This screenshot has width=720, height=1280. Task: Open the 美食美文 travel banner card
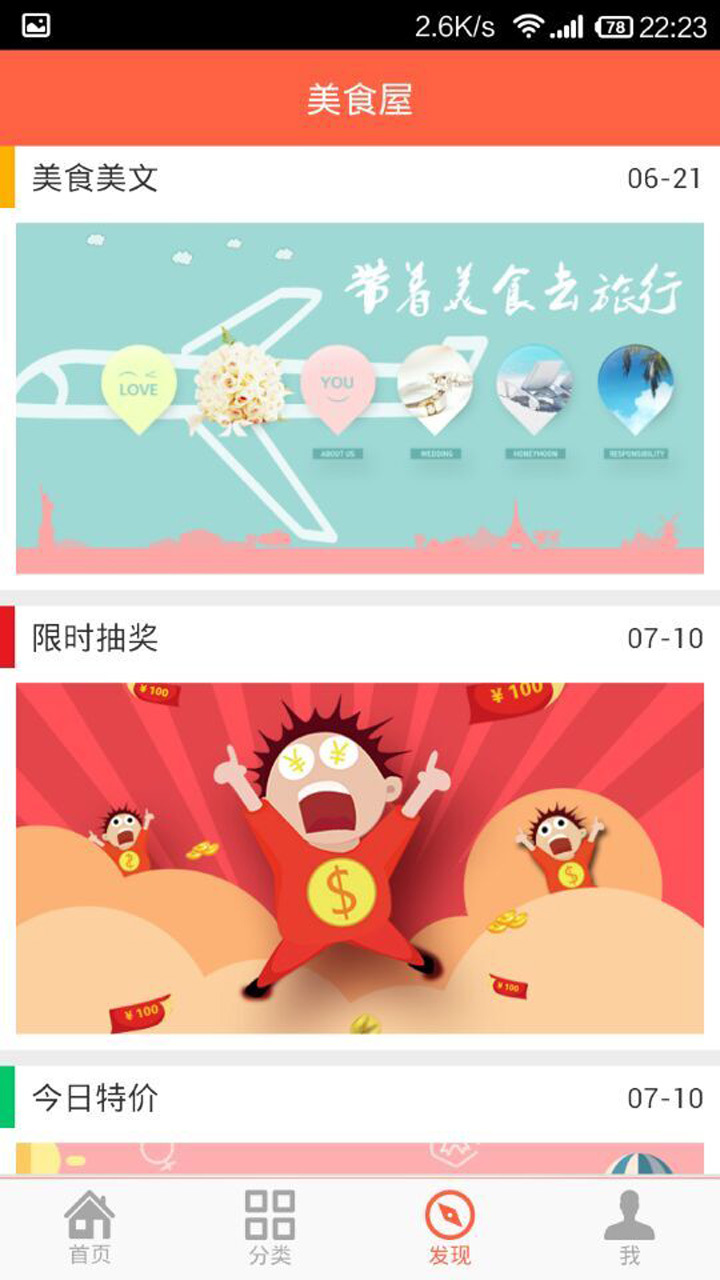(x=360, y=398)
